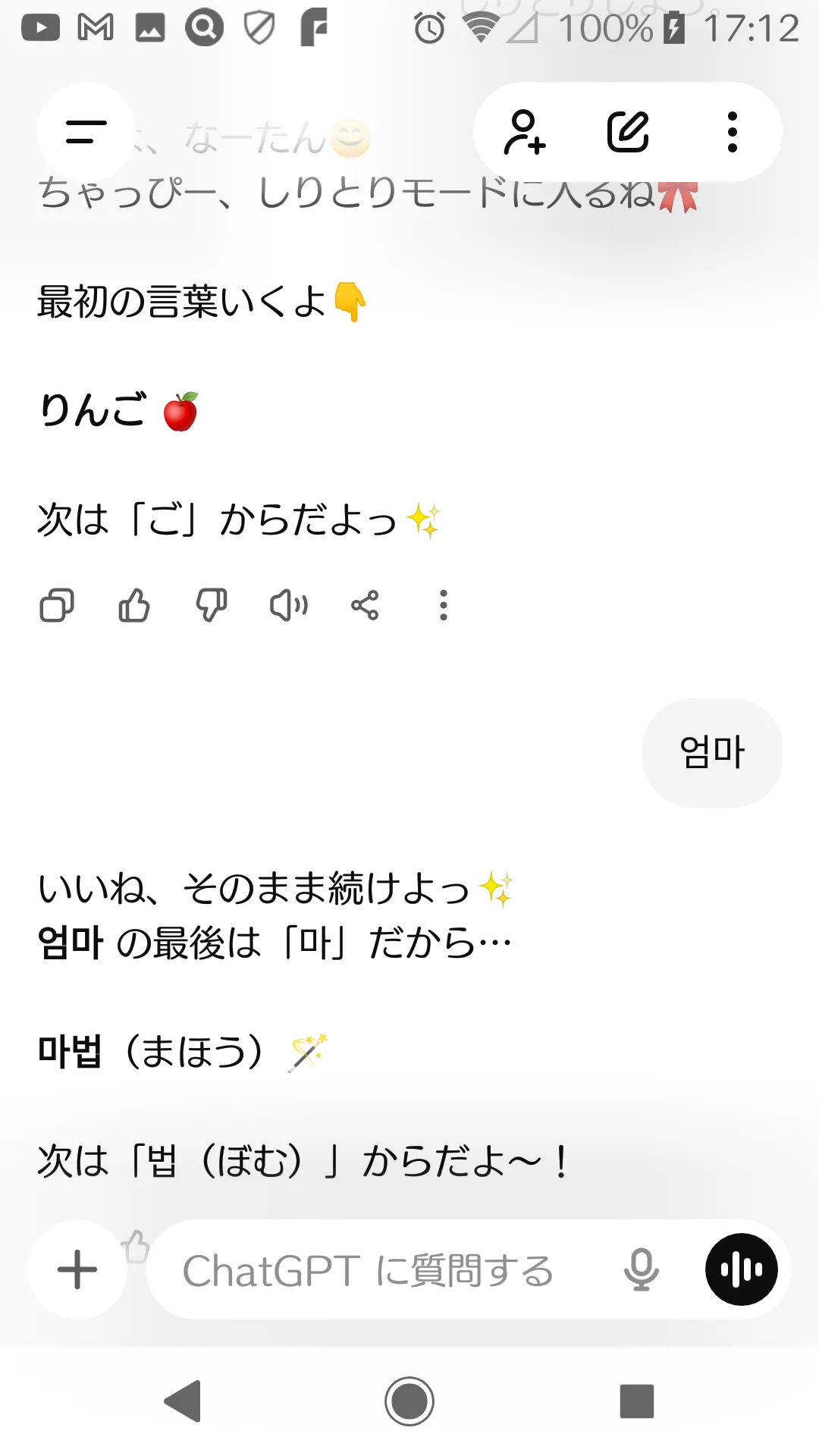Tap the add people icon
Viewport: 819px width, 1456px height.
(524, 132)
